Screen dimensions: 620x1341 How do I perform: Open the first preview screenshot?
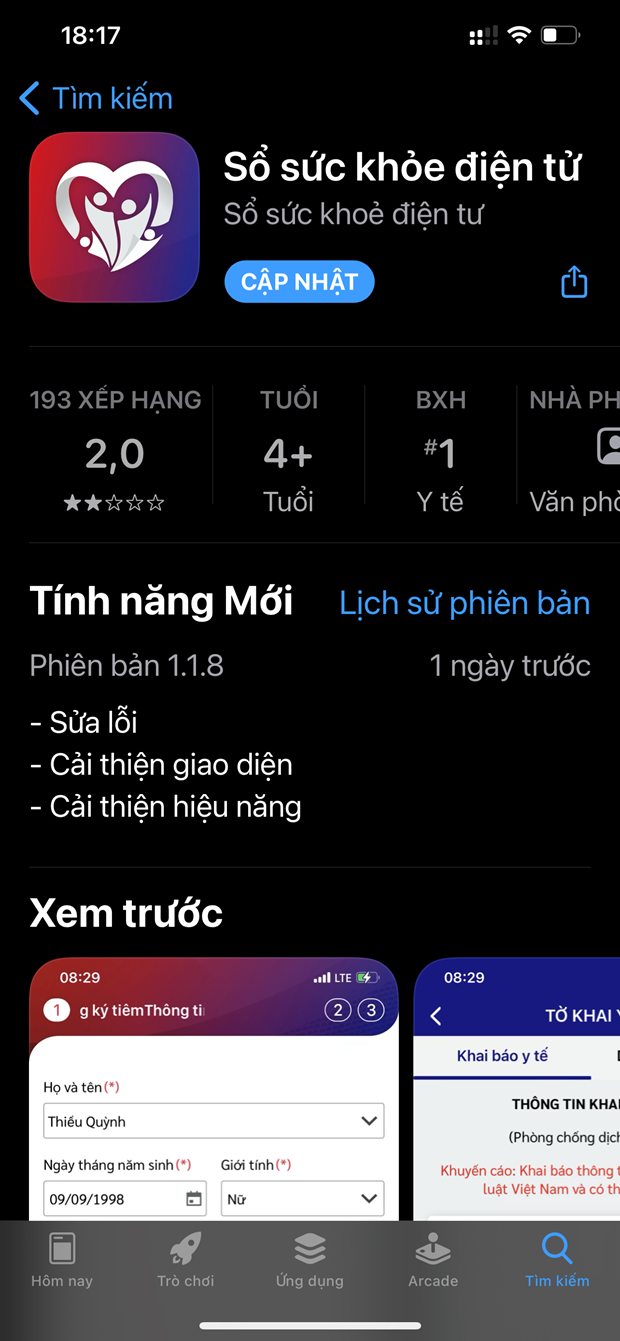(213, 1088)
